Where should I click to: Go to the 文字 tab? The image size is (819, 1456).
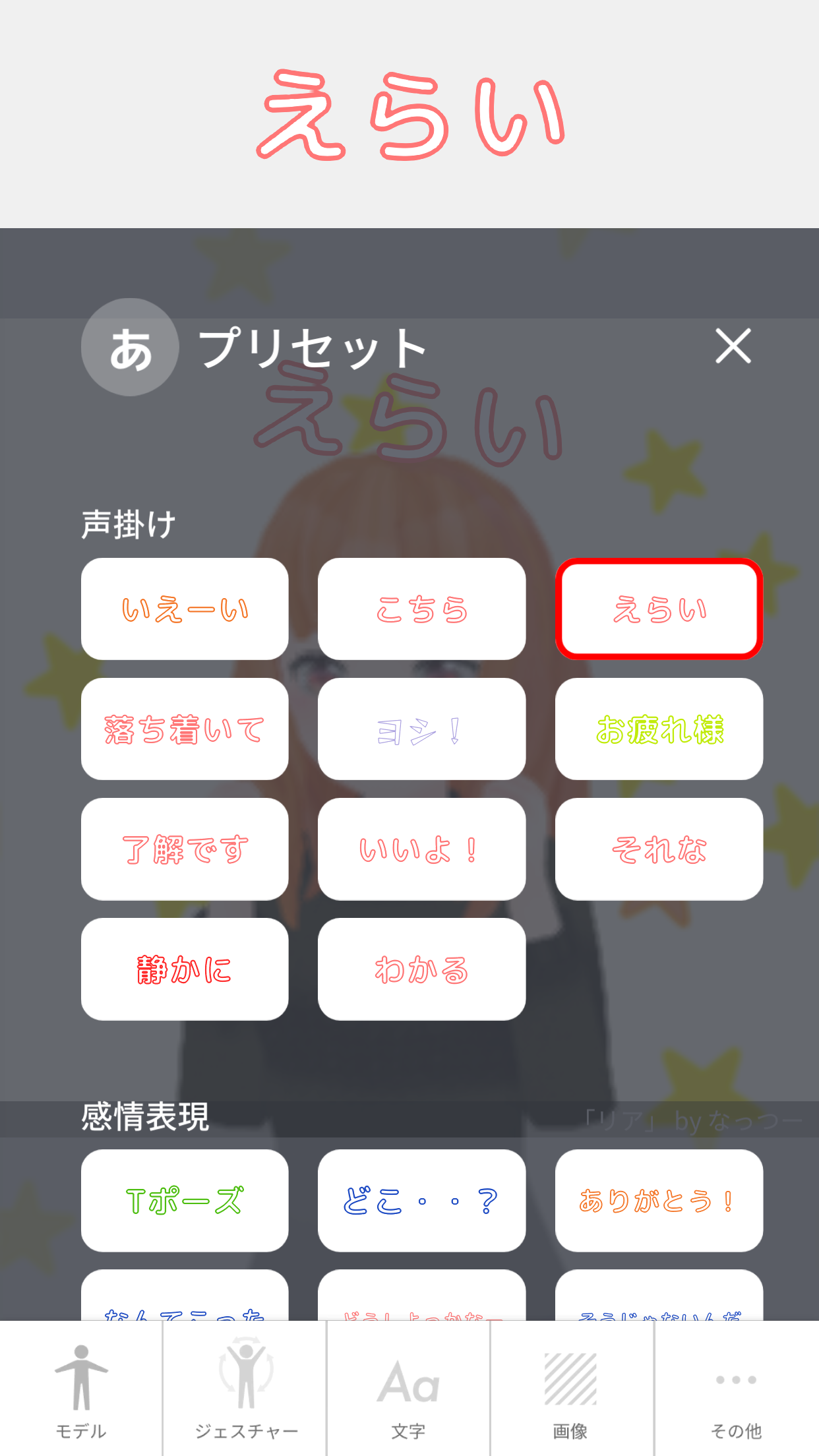pyautogui.click(x=408, y=1389)
